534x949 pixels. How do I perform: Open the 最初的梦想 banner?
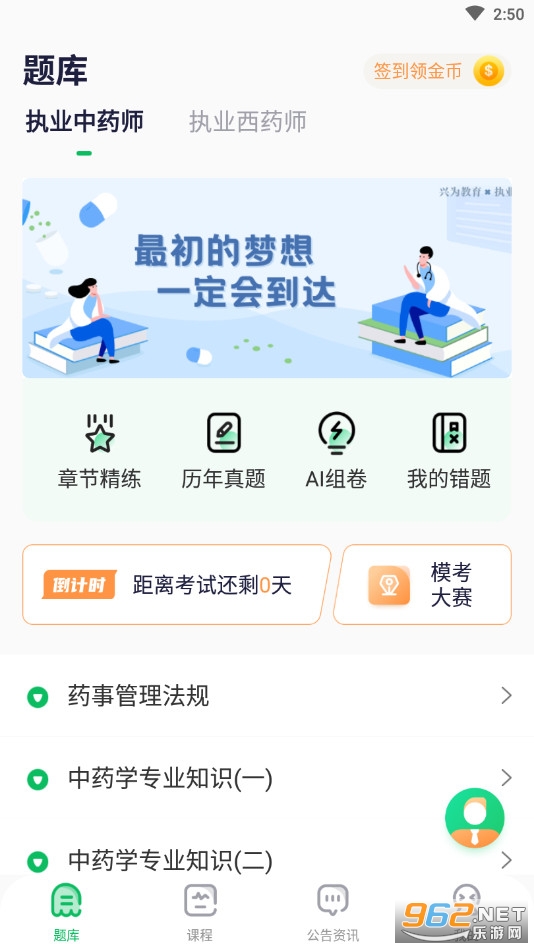(267, 278)
